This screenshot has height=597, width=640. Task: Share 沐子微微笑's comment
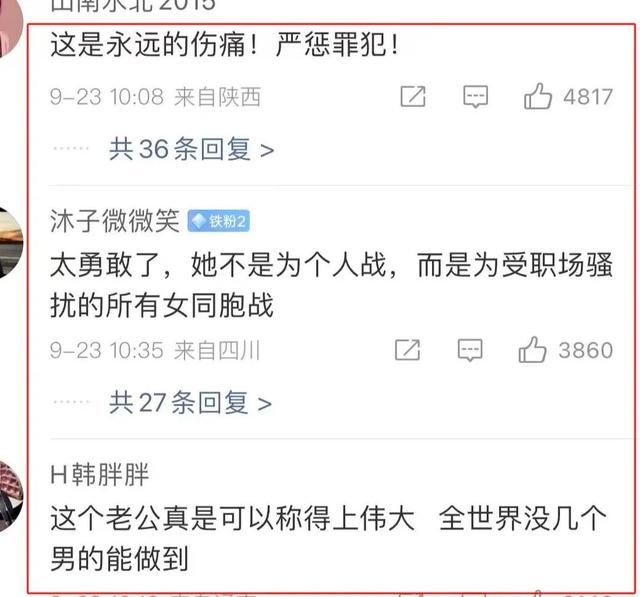[407, 350]
